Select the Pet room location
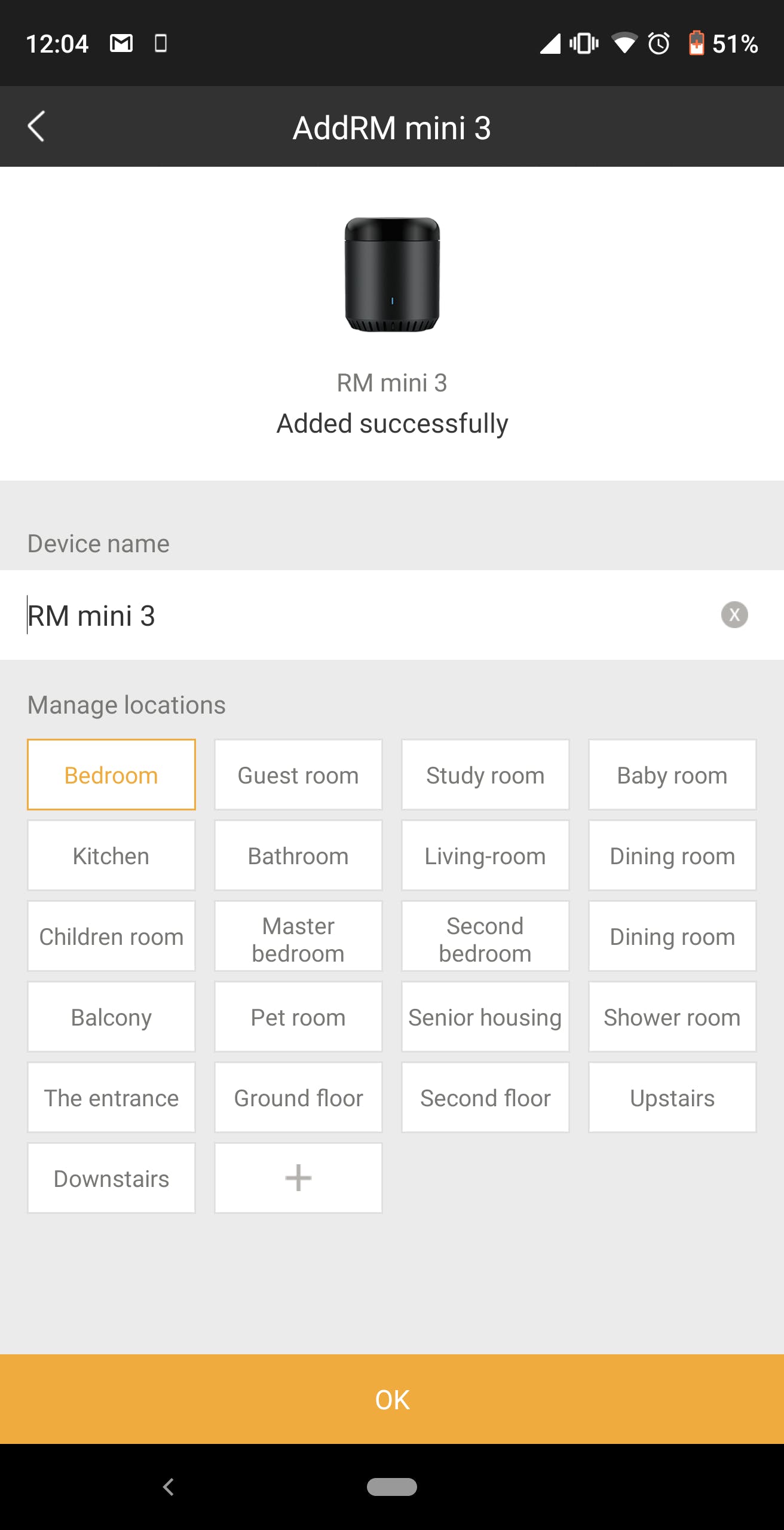The image size is (784, 1530). pos(298,1017)
